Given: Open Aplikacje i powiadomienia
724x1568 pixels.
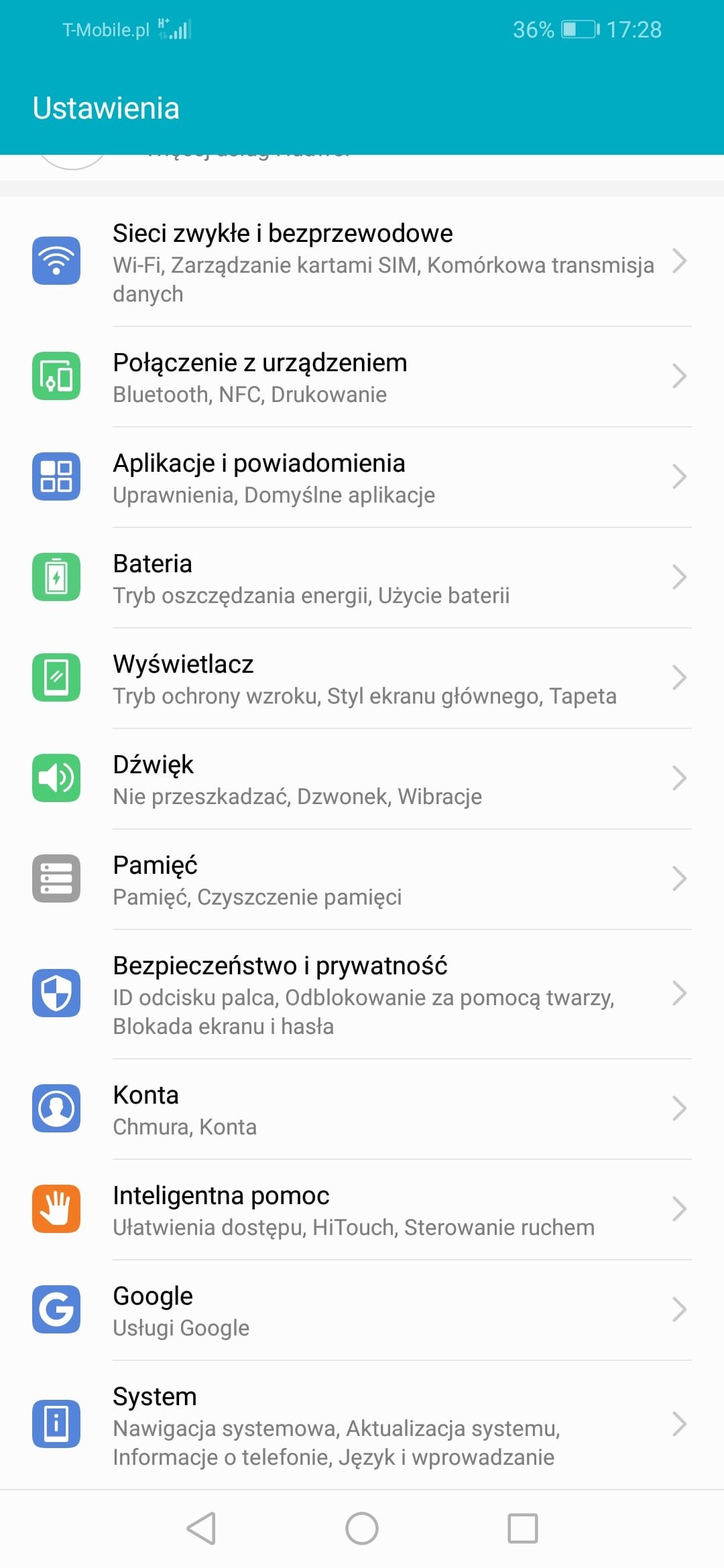Looking at the screenshot, I should coord(362,477).
